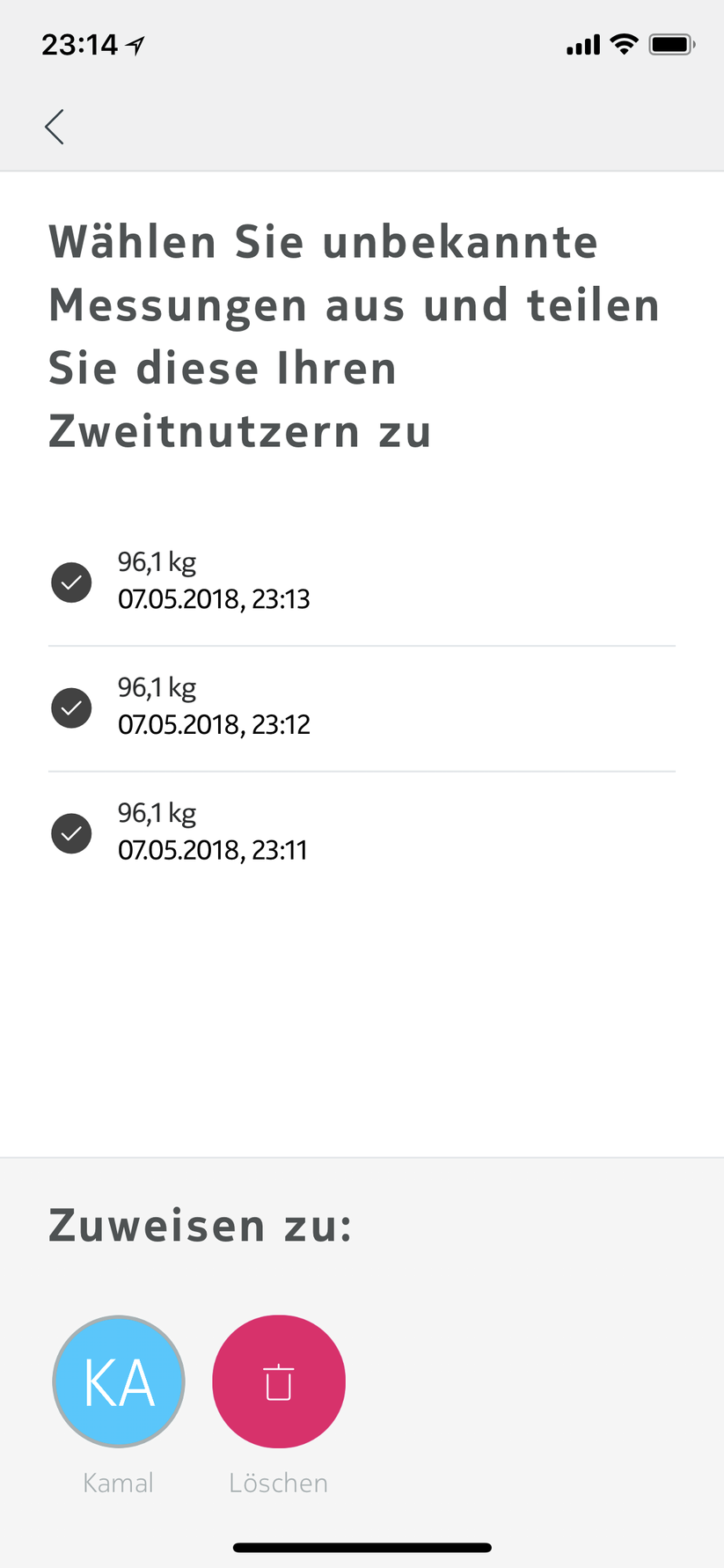This screenshot has width=724, height=1568.
Task: Go back using the top arrow
Action: (x=55, y=127)
